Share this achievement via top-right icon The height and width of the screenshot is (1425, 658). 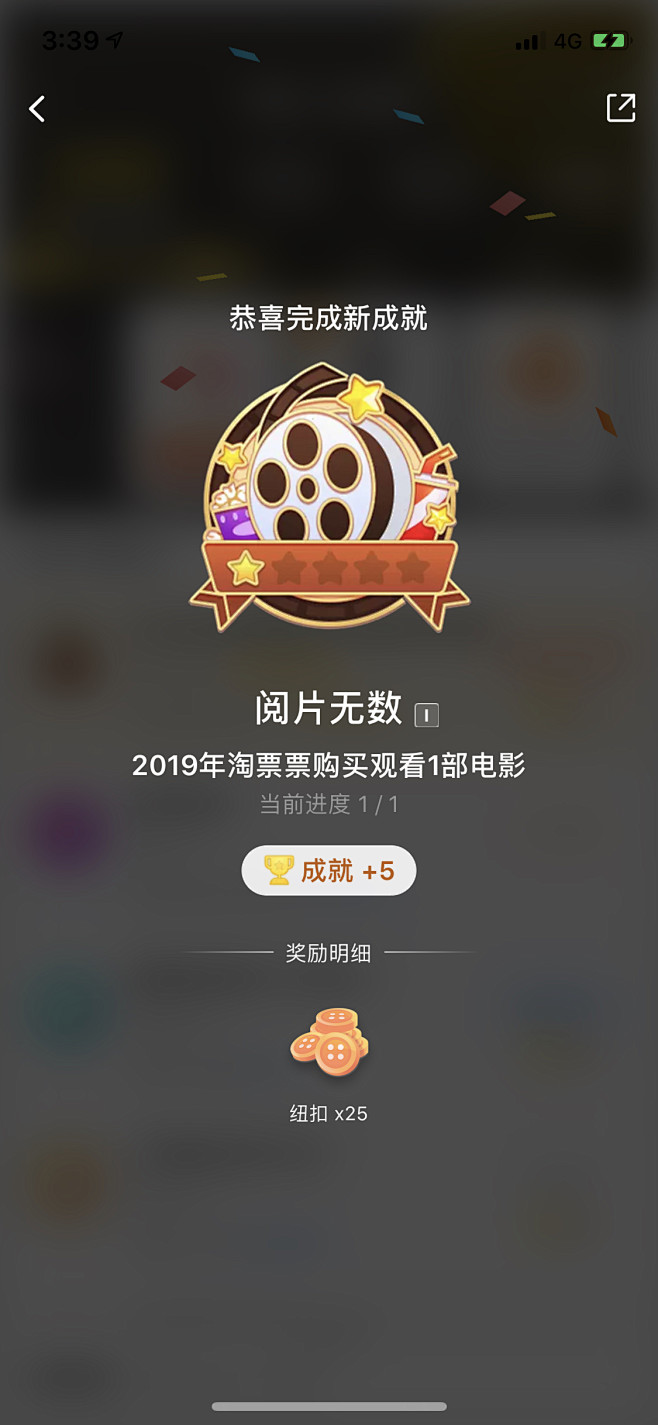coord(620,108)
